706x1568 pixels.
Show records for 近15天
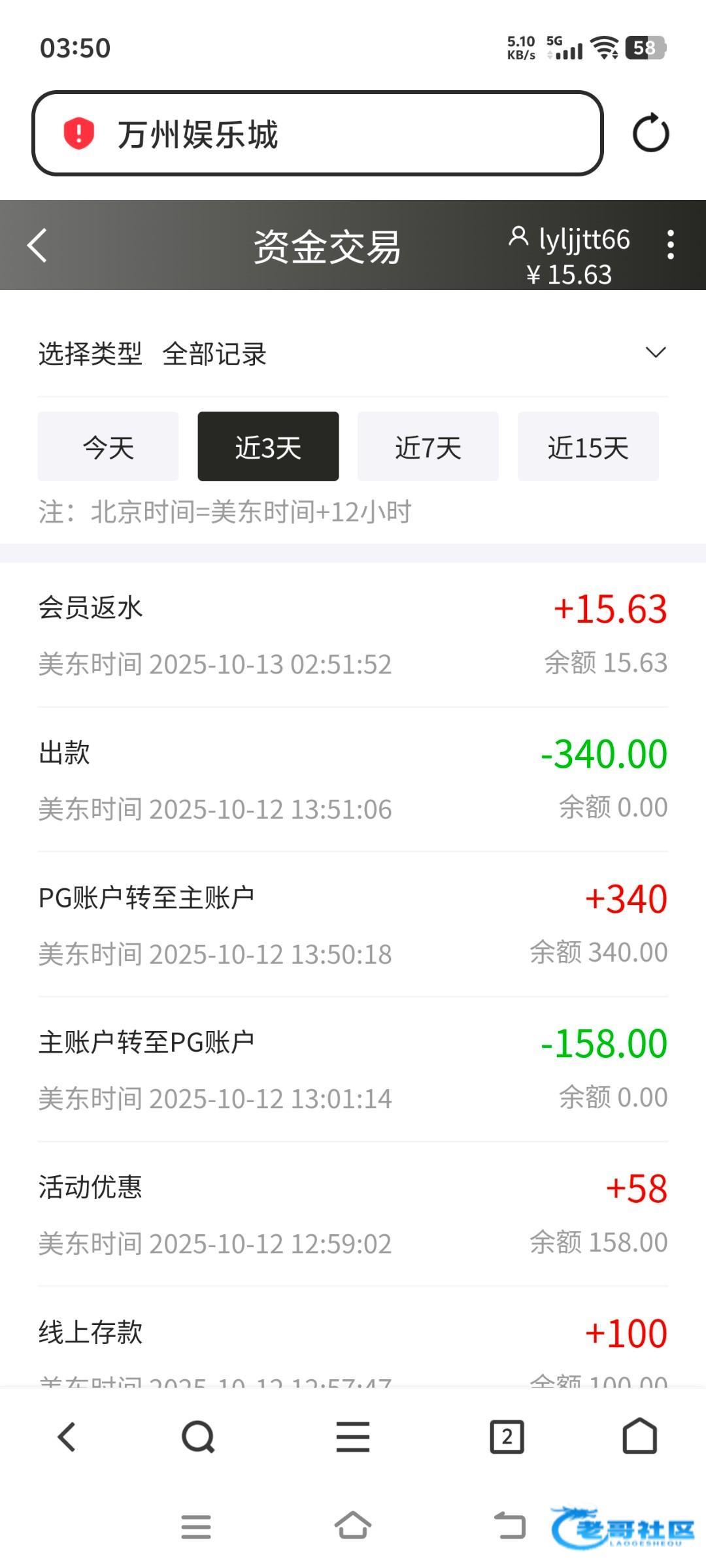(x=588, y=447)
